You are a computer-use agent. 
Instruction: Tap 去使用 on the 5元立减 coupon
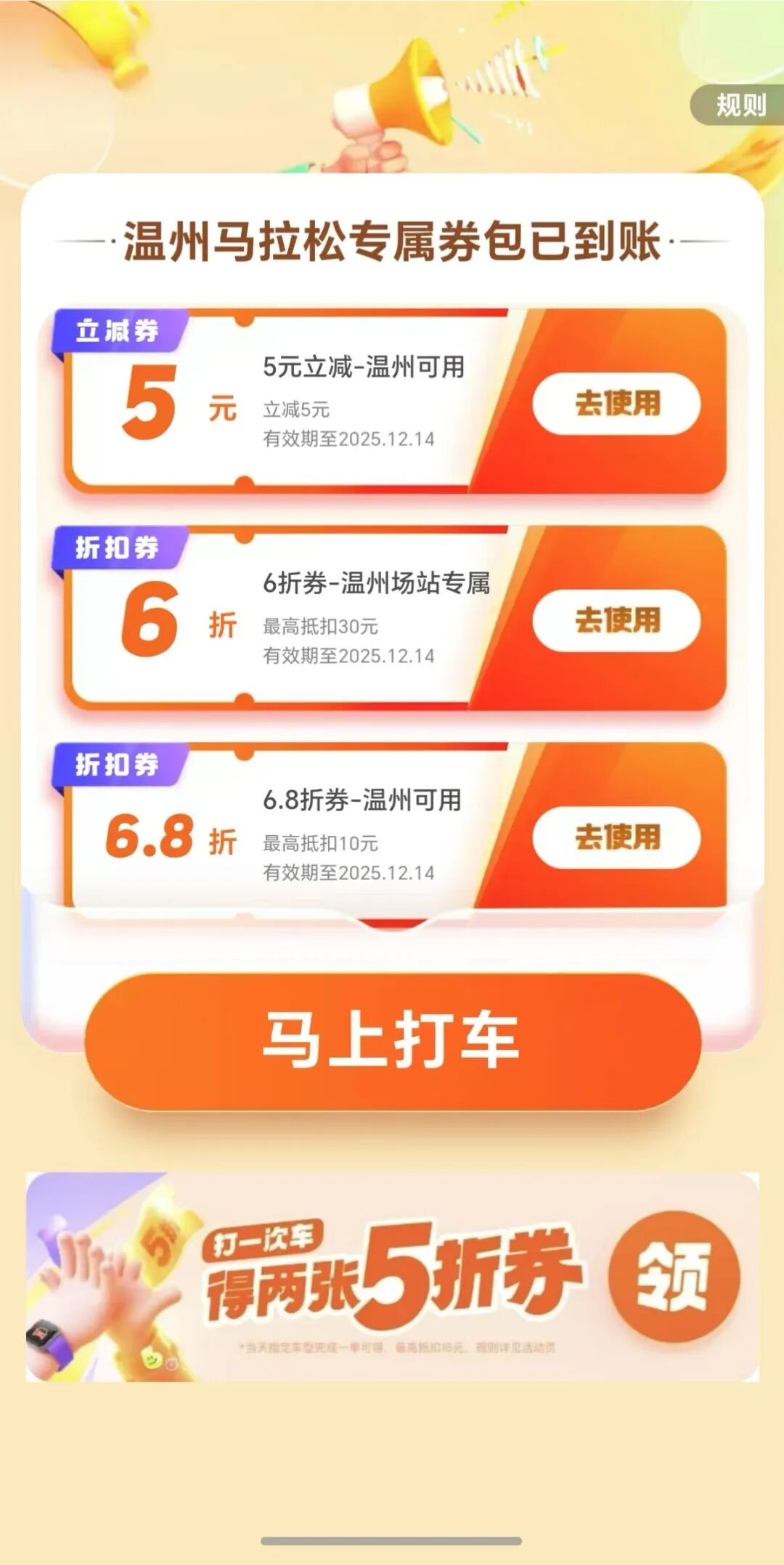(616, 404)
